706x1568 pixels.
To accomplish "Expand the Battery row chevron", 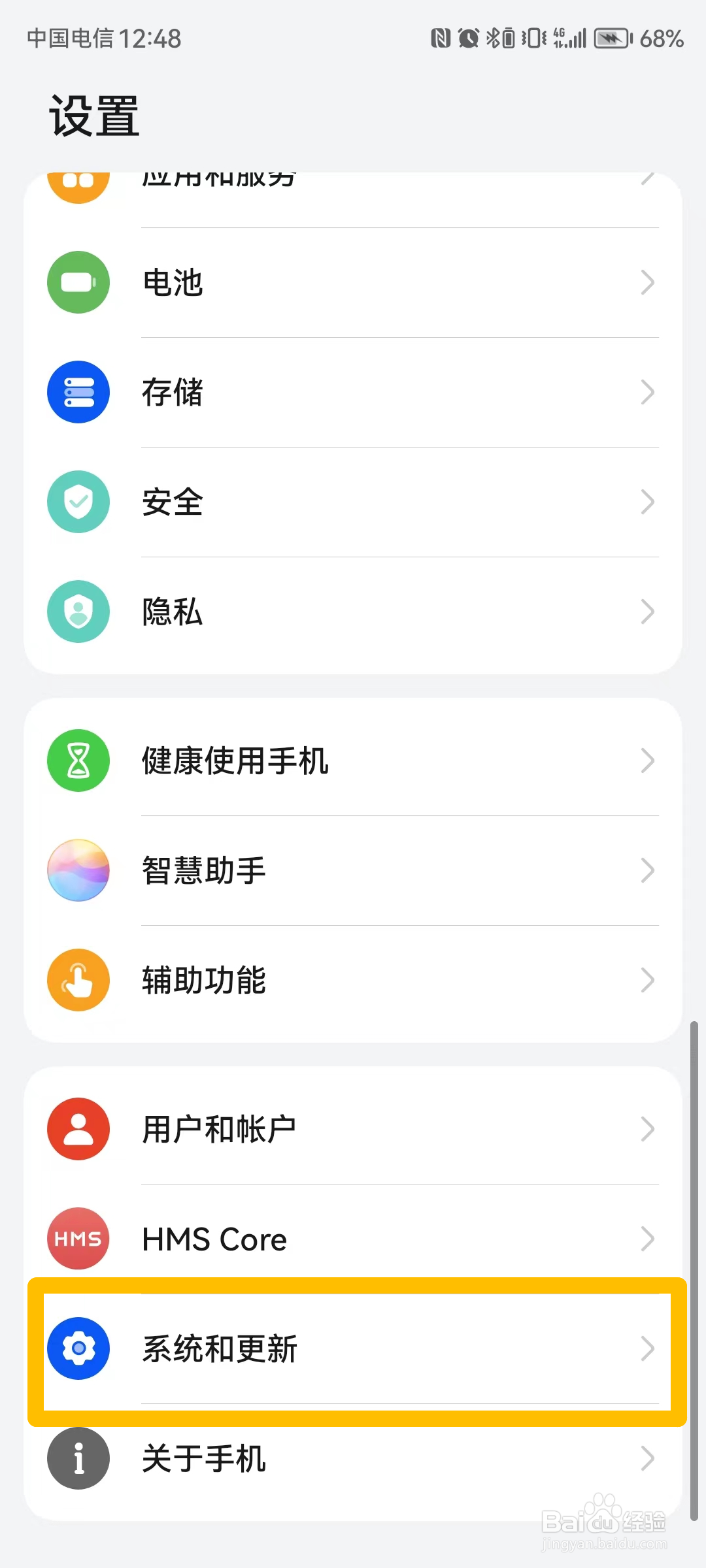I will pos(648,282).
